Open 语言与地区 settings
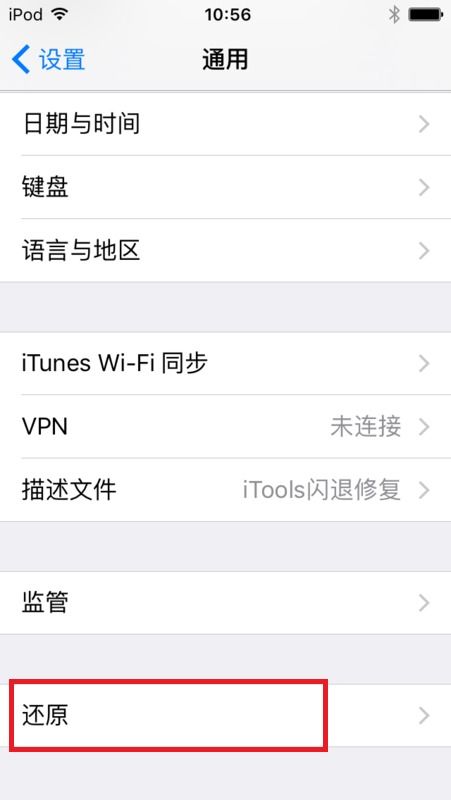The image size is (451, 800). (226, 251)
